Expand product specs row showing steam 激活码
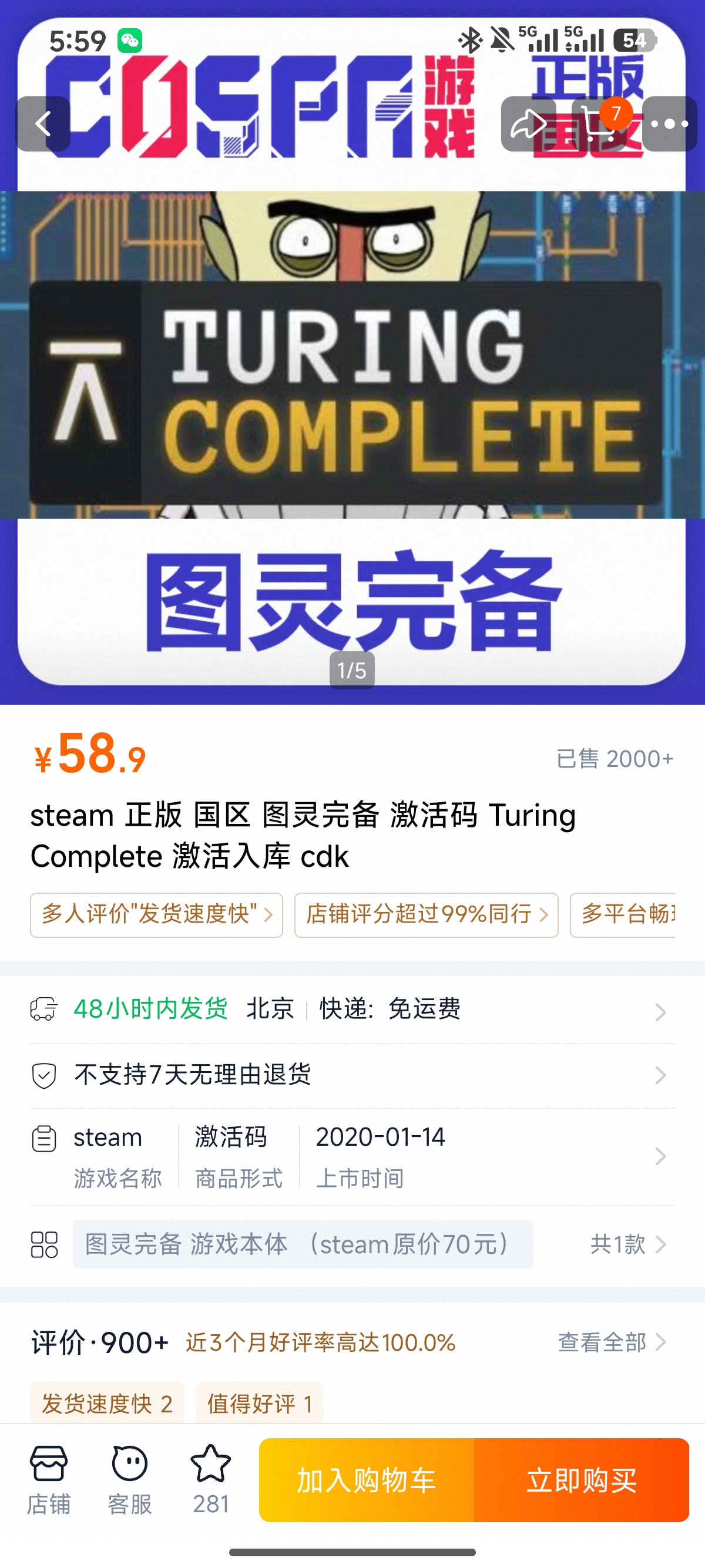 [x=352, y=1156]
